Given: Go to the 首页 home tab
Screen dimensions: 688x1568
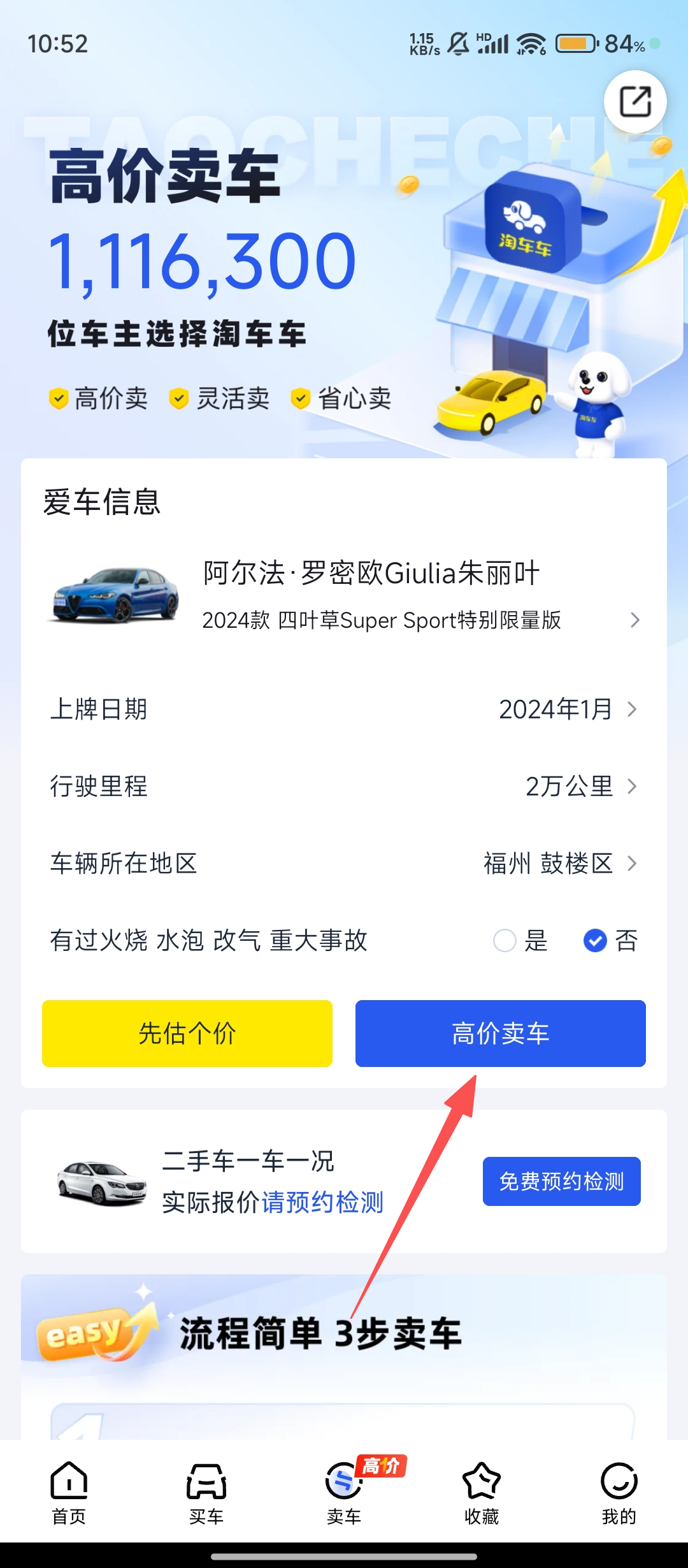Looking at the screenshot, I should click(69, 1492).
